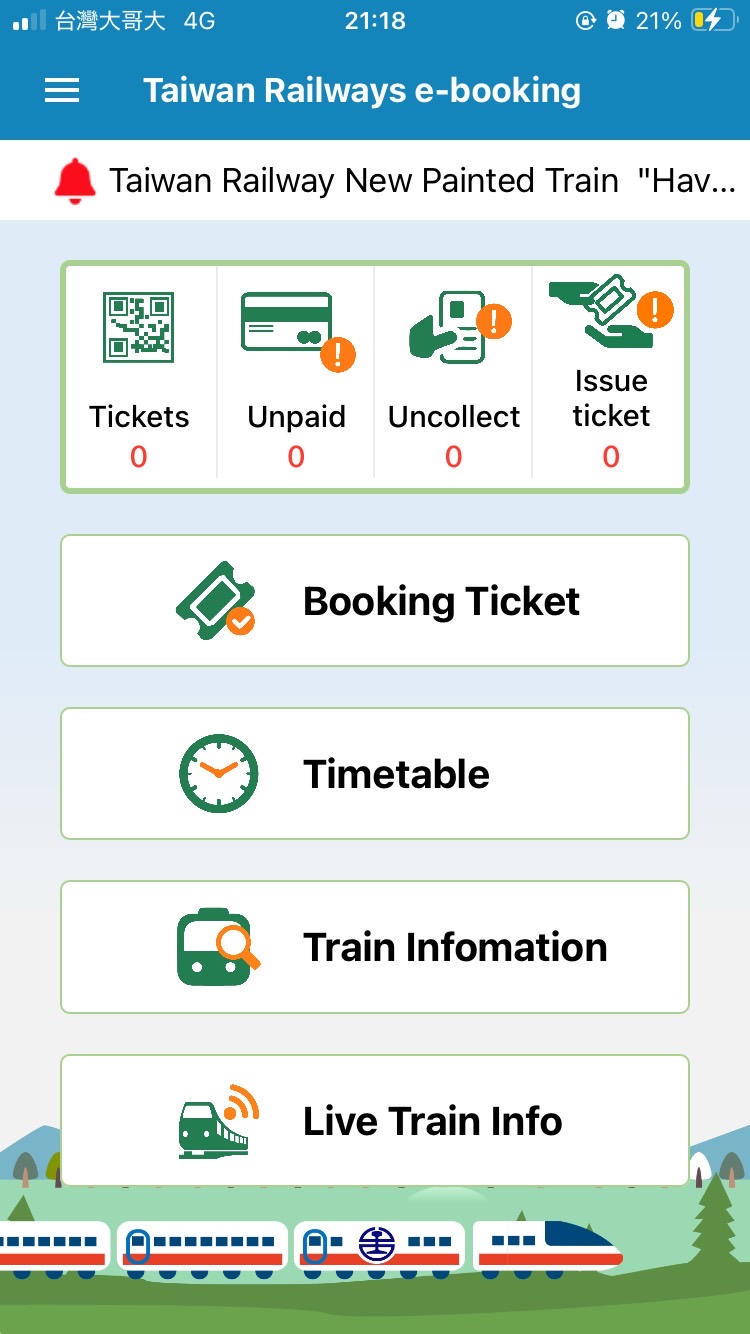This screenshot has width=750, height=1334.
Task: Open Train Infomation search
Action: 375,947
